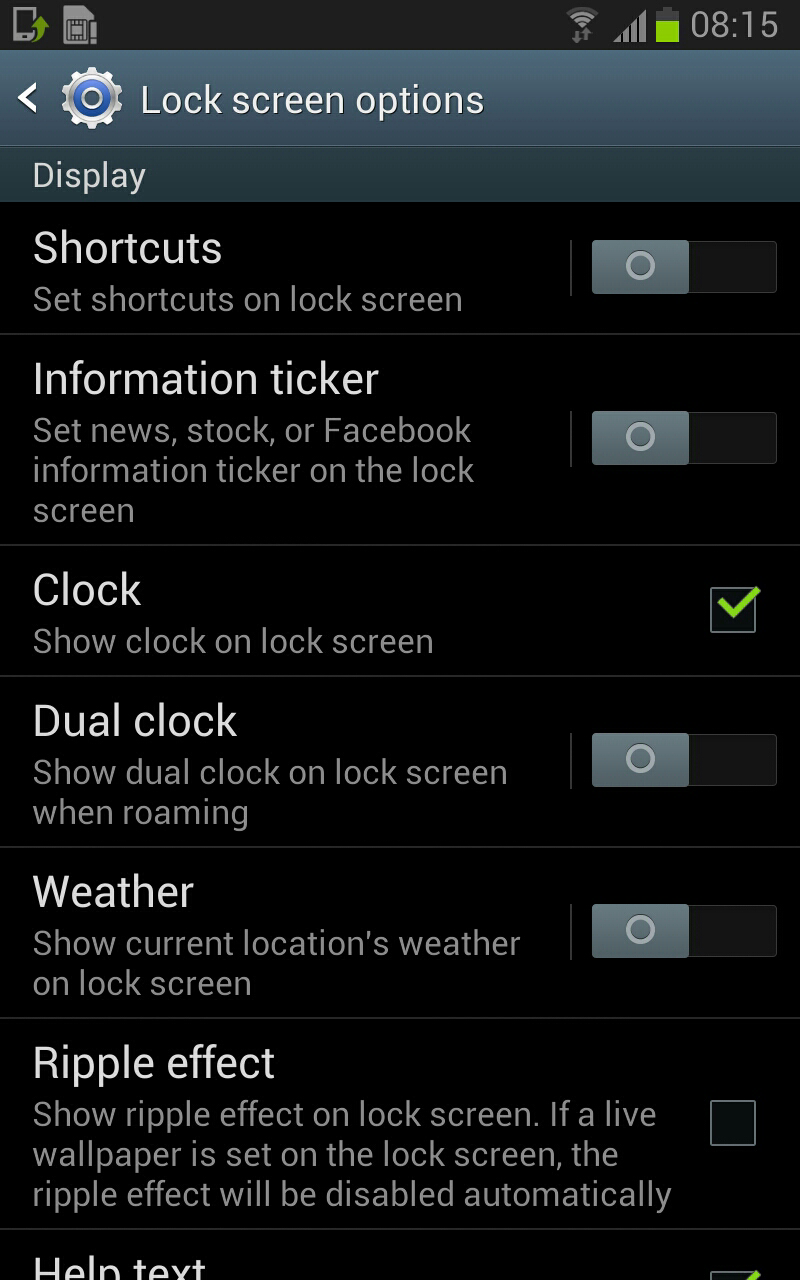
Task: Enable the Information ticker switch
Action: coord(684,438)
